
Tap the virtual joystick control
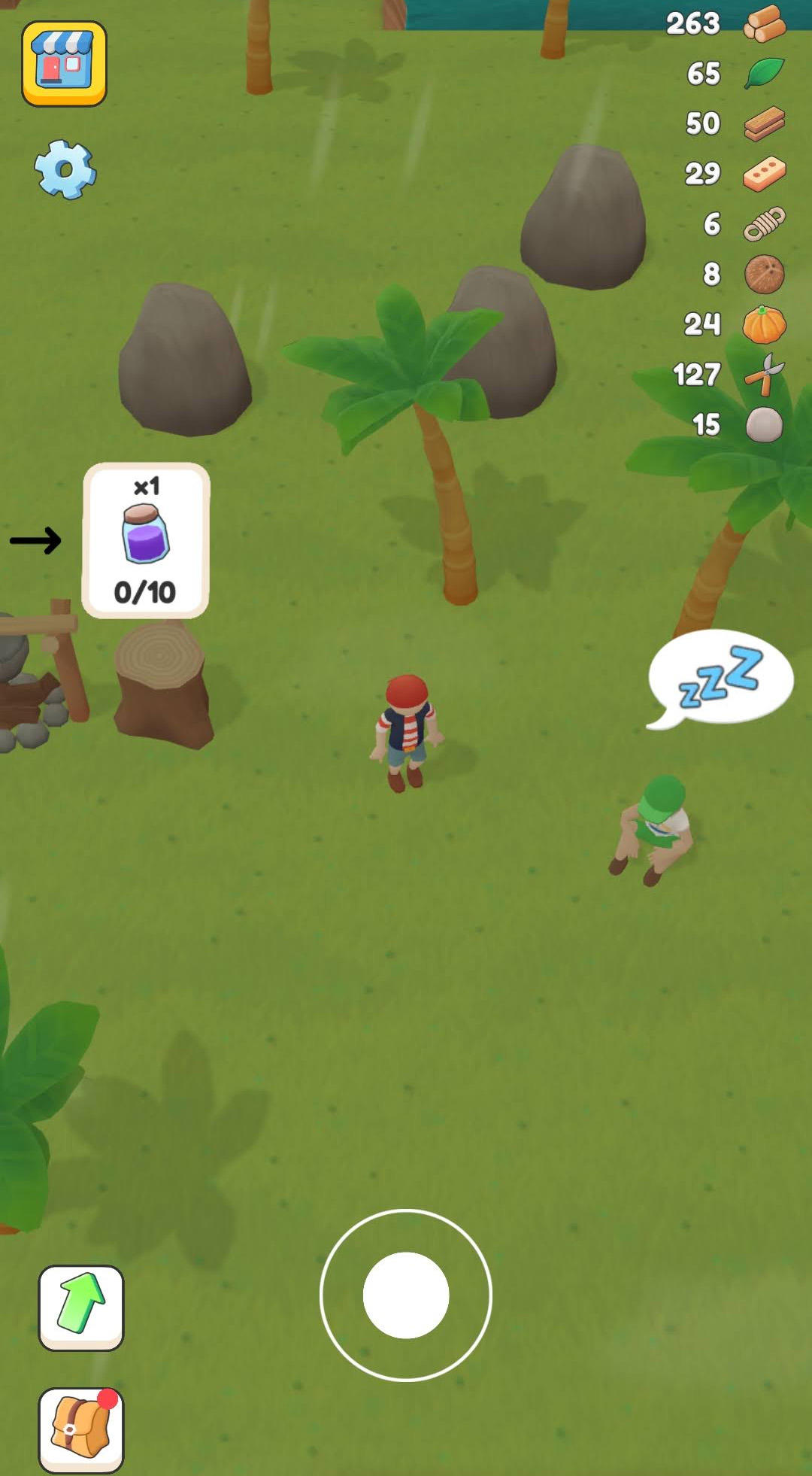coord(406,1295)
